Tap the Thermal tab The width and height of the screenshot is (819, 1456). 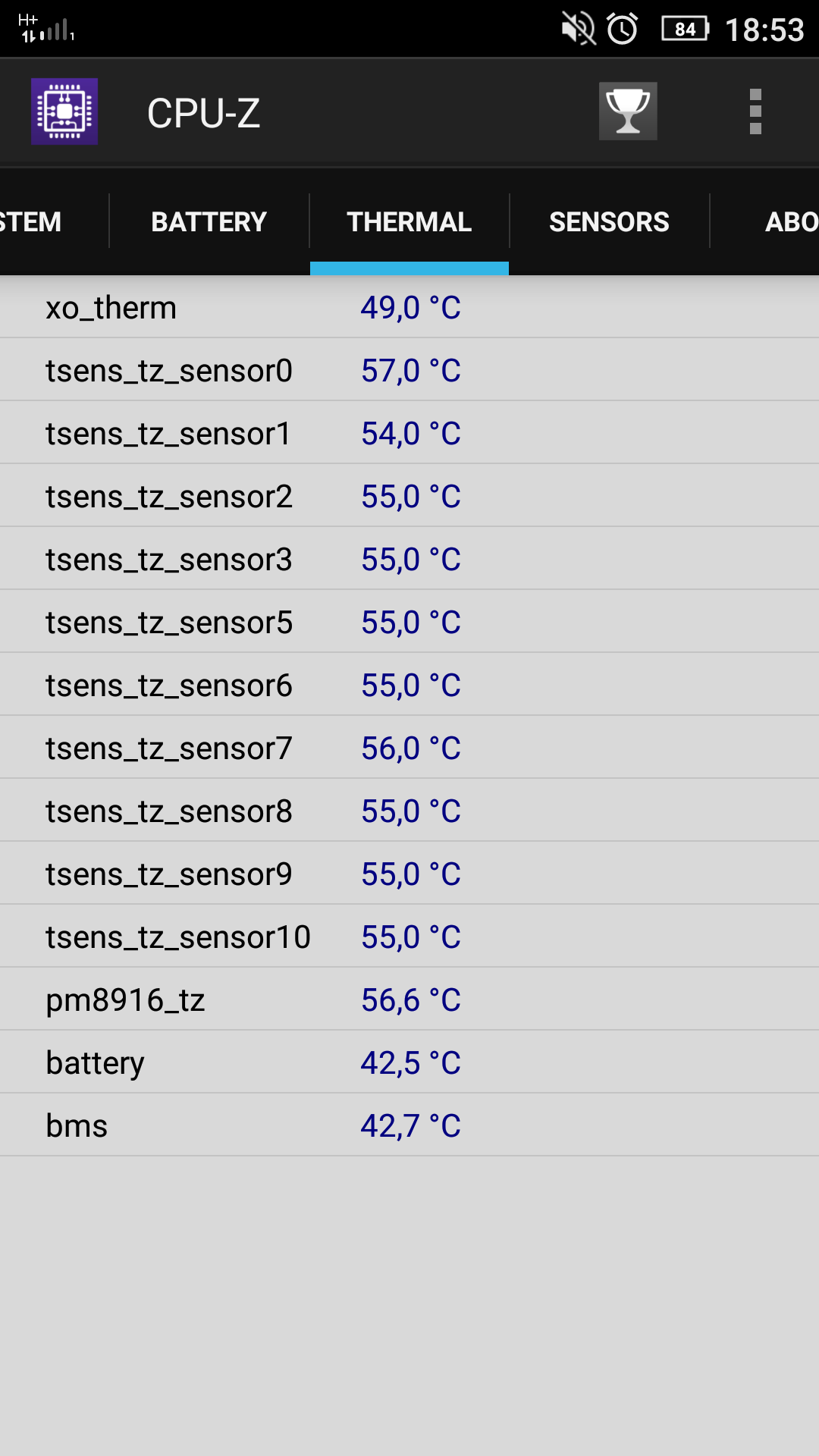pyautogui.click(x=409, y=221)
